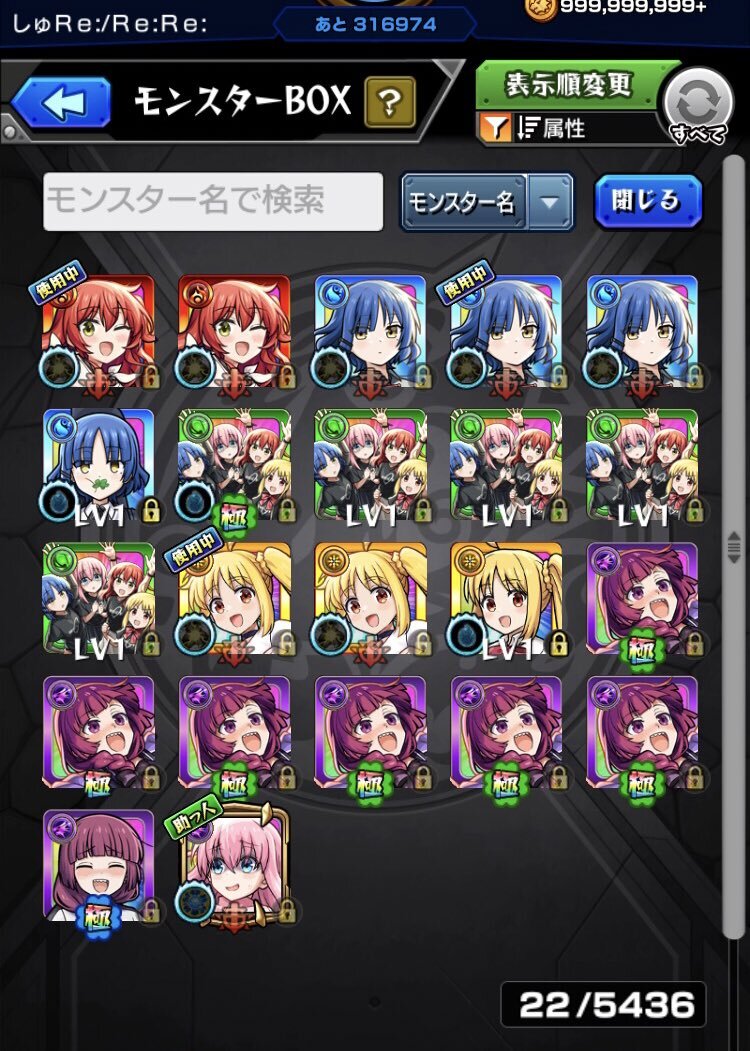Choose the smiling closed-eyes purple monster
This screenshot has width=750, height=1051.
(99, 865)
